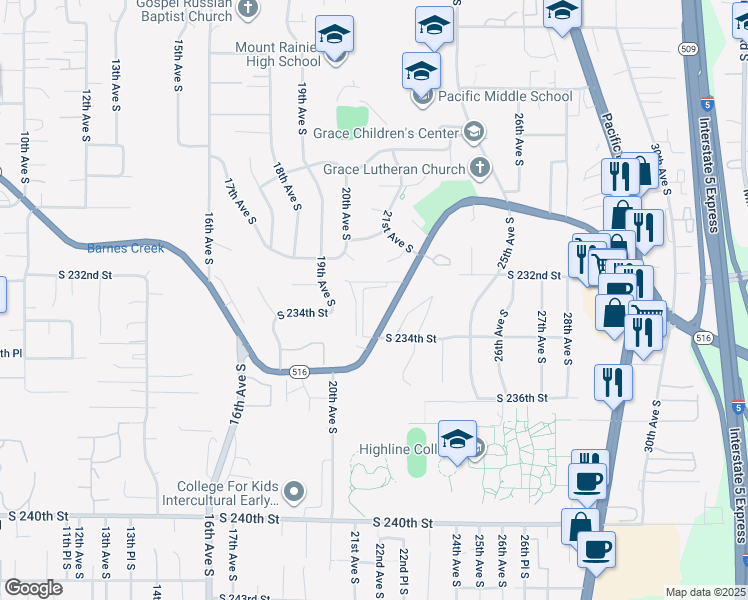Select the school marker above Mount Rainier High School

(x=334, y=35)
